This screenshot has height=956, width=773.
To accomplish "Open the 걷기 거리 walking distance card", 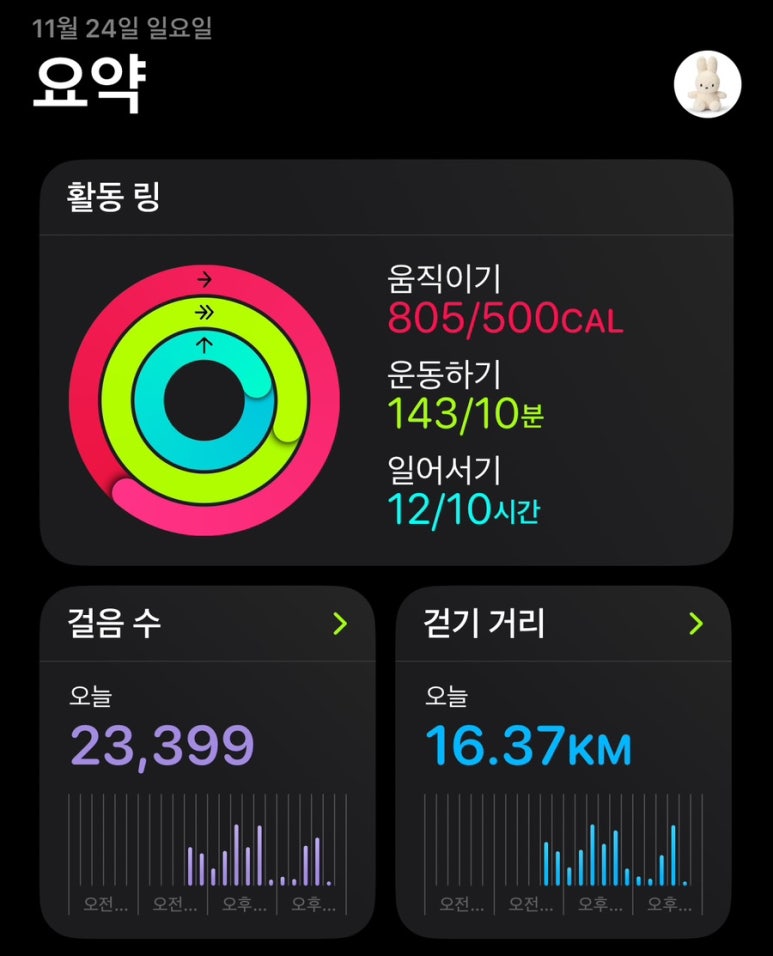I will click(x=563, y=760).
